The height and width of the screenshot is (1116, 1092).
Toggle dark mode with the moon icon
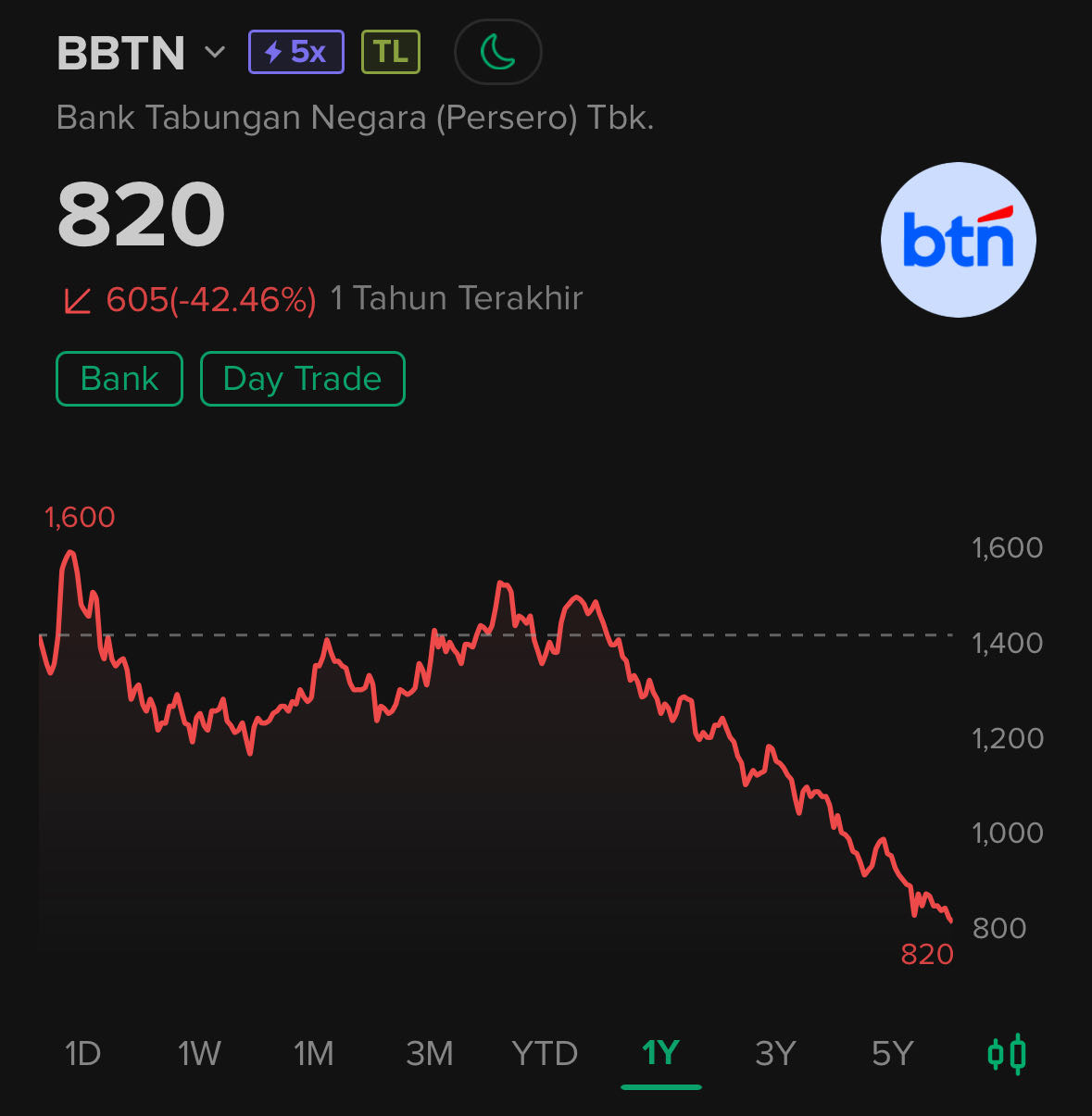[x=497, y=52]
